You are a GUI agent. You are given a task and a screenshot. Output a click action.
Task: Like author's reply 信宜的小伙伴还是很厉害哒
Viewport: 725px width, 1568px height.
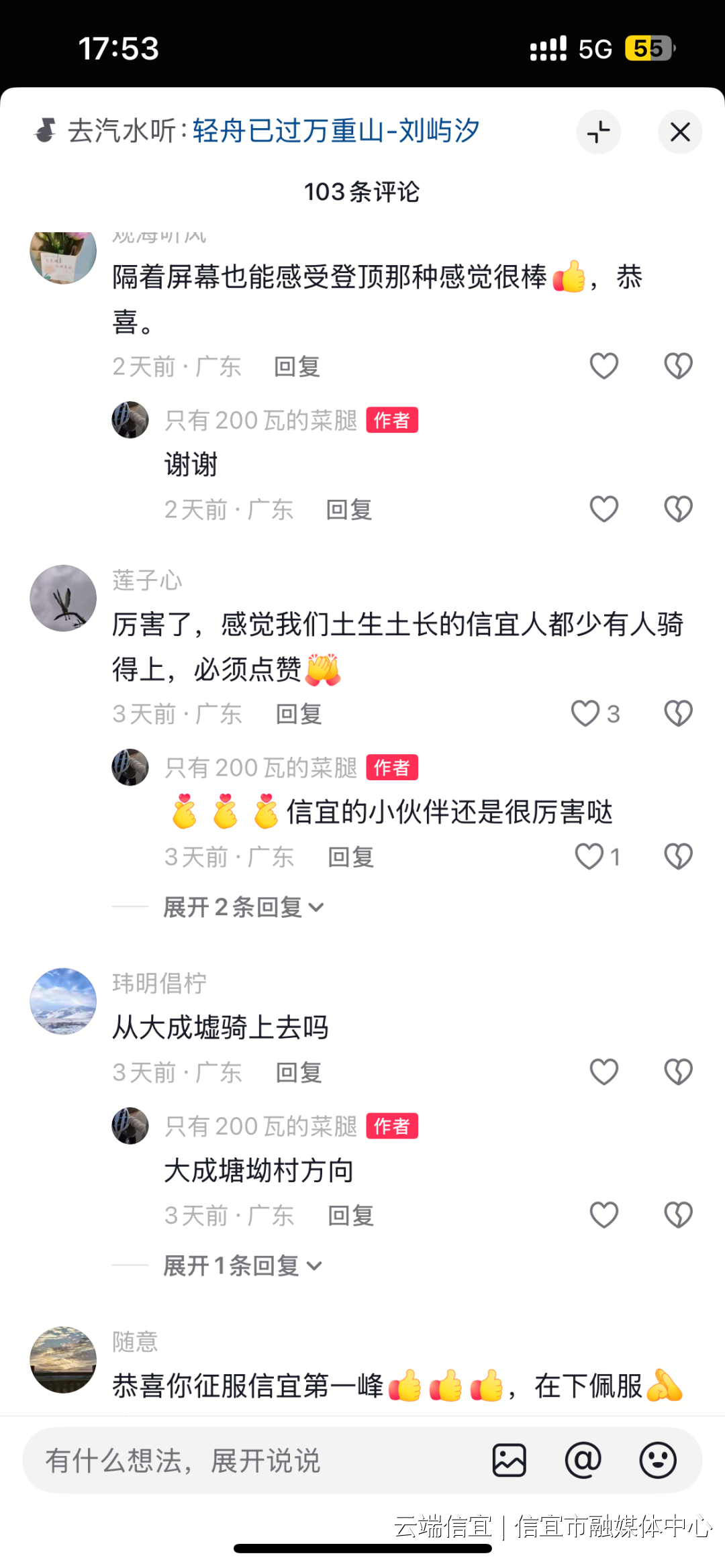point(590,856)
